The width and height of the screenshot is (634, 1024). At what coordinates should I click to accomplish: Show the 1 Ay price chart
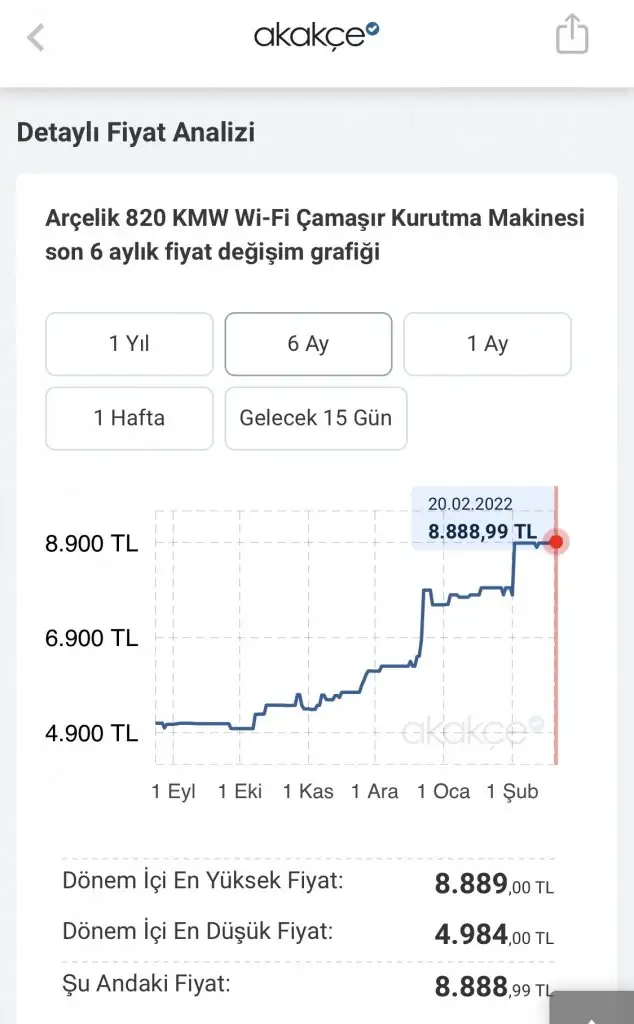[x=487, y=344]
